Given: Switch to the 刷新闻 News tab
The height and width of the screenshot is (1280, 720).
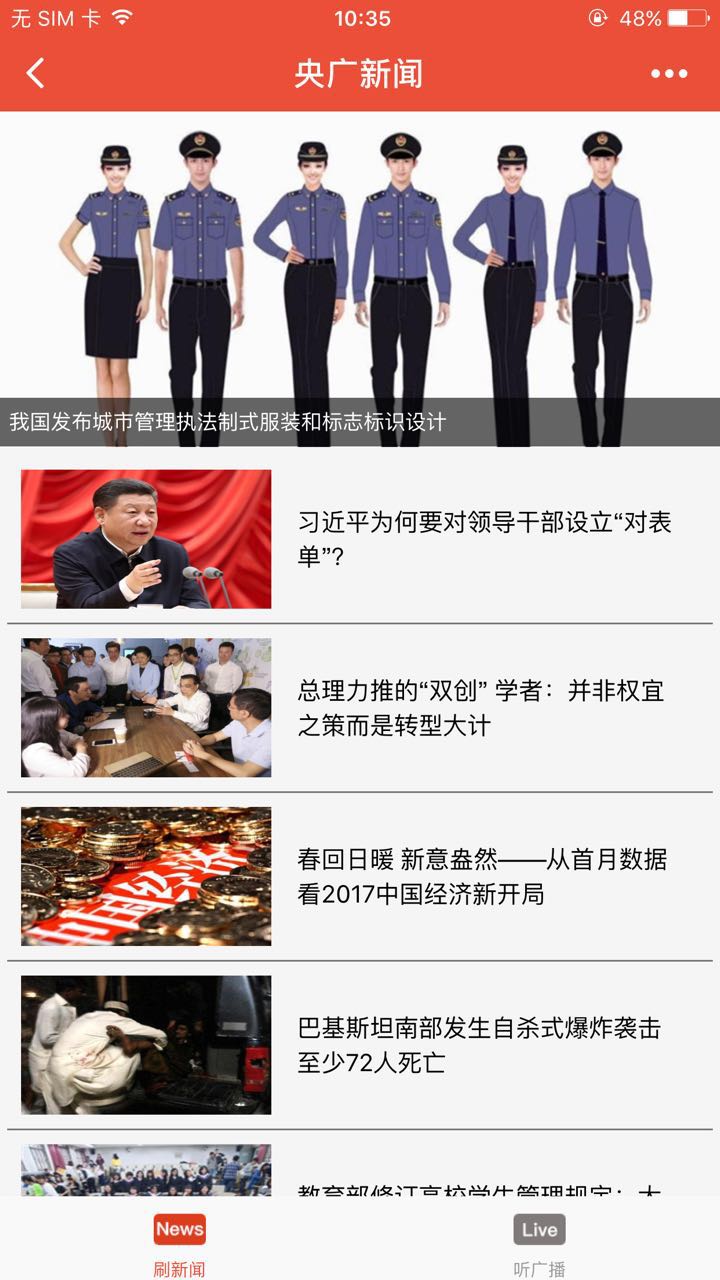Looking at the screenshot, I should pos(180,1242).
